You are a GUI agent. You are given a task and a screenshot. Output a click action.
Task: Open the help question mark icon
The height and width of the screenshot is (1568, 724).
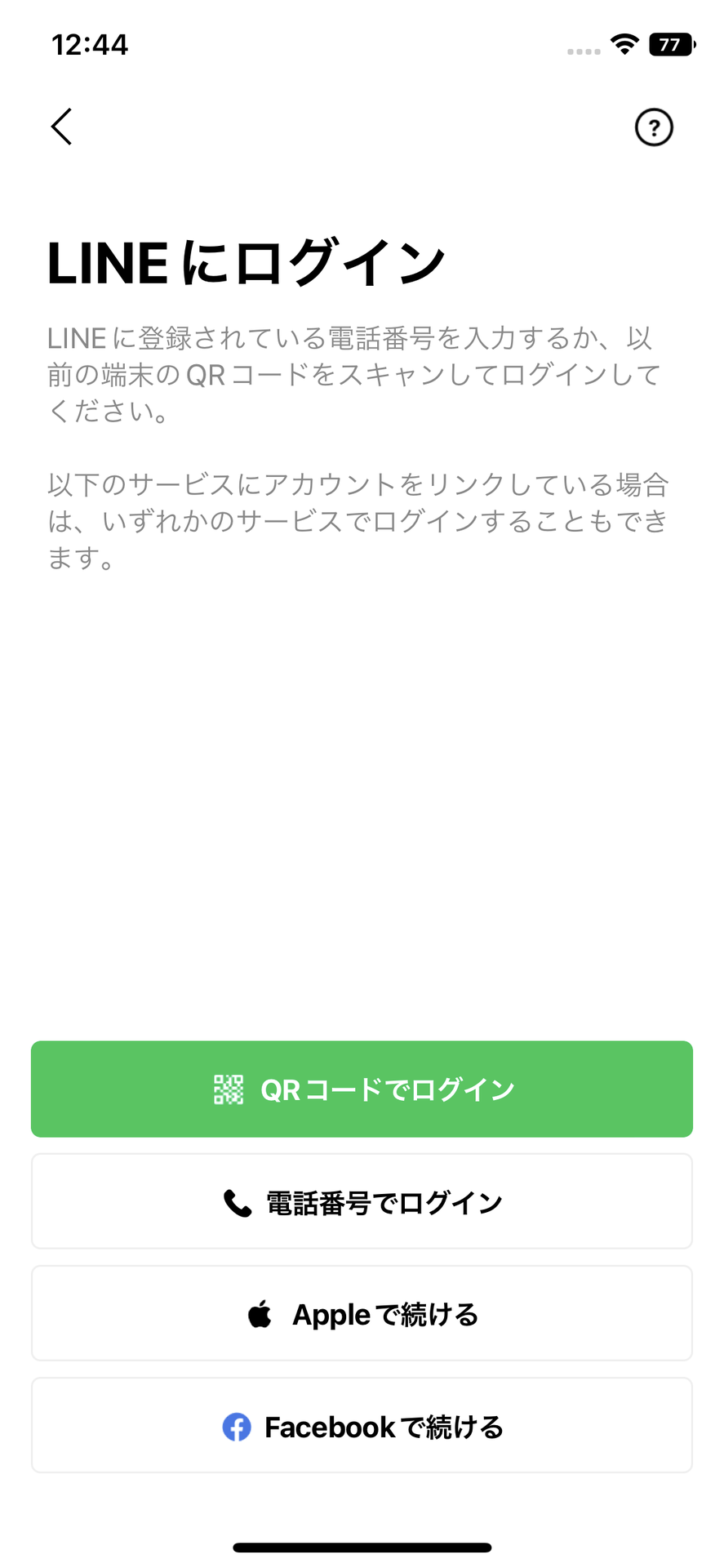pyautogui.click(x=654, y=127)
